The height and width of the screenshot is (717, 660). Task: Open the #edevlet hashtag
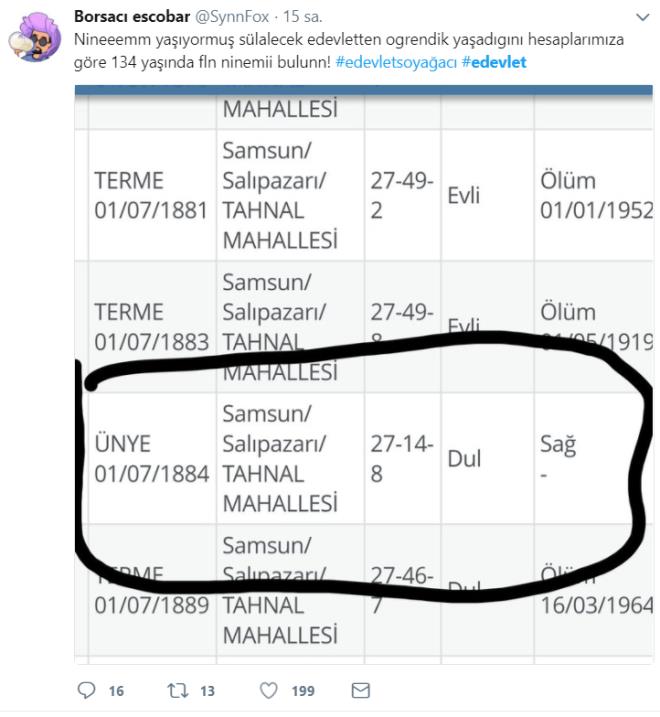[x=494, y=62]
